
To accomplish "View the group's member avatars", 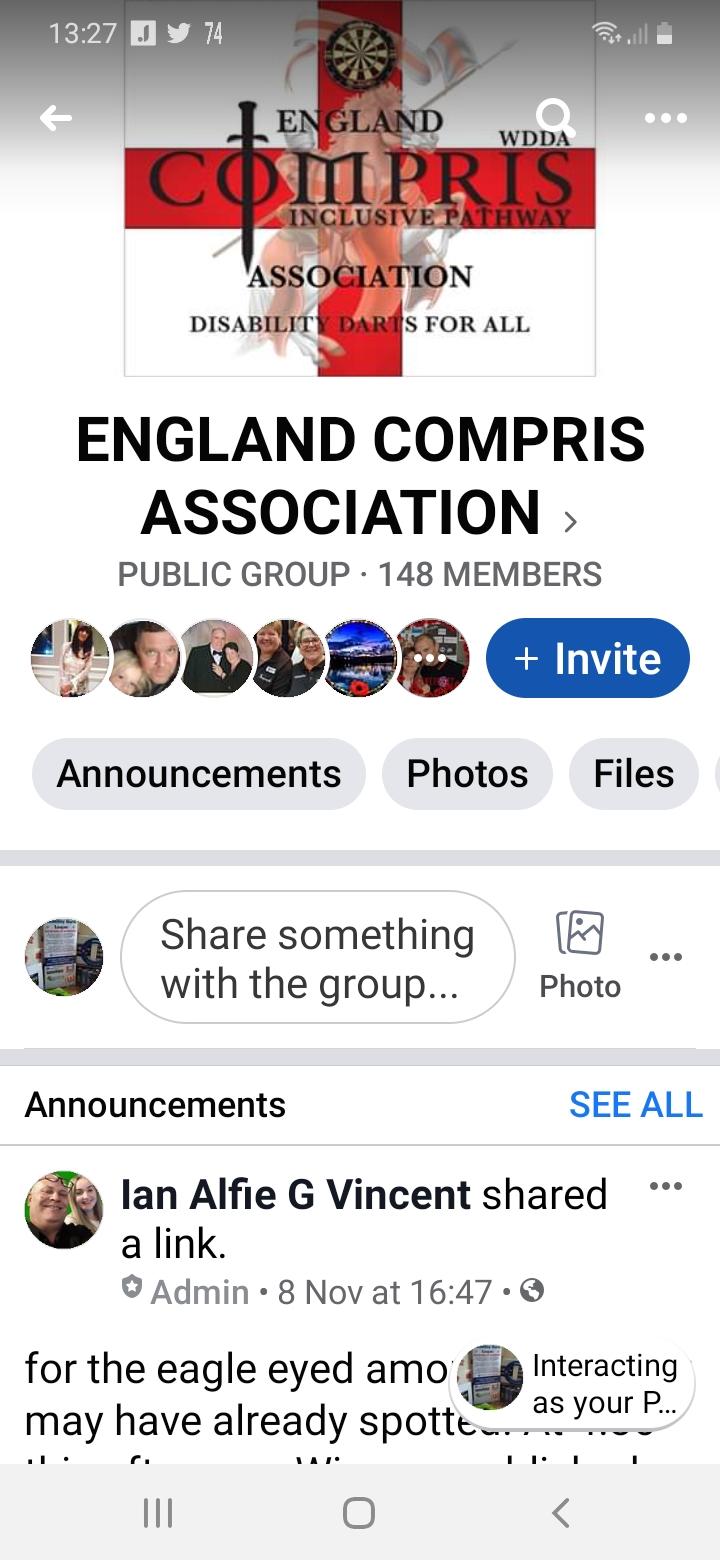I will [x=251, y=658].
